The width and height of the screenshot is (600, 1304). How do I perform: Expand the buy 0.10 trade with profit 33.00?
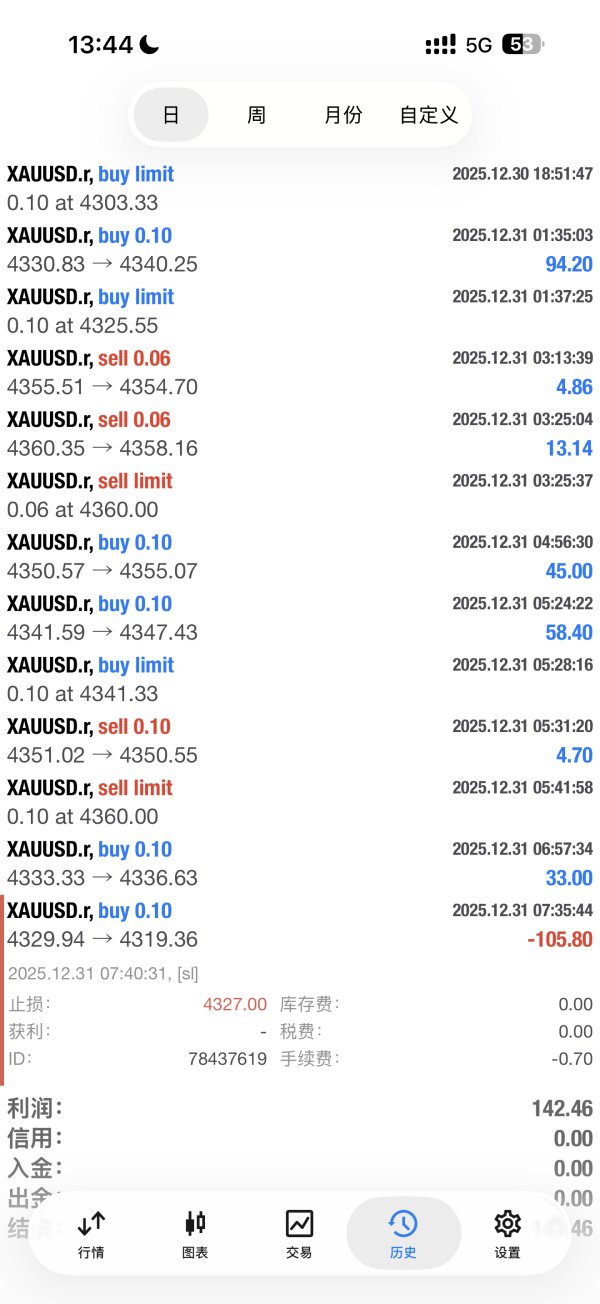(x=300, y=864)
